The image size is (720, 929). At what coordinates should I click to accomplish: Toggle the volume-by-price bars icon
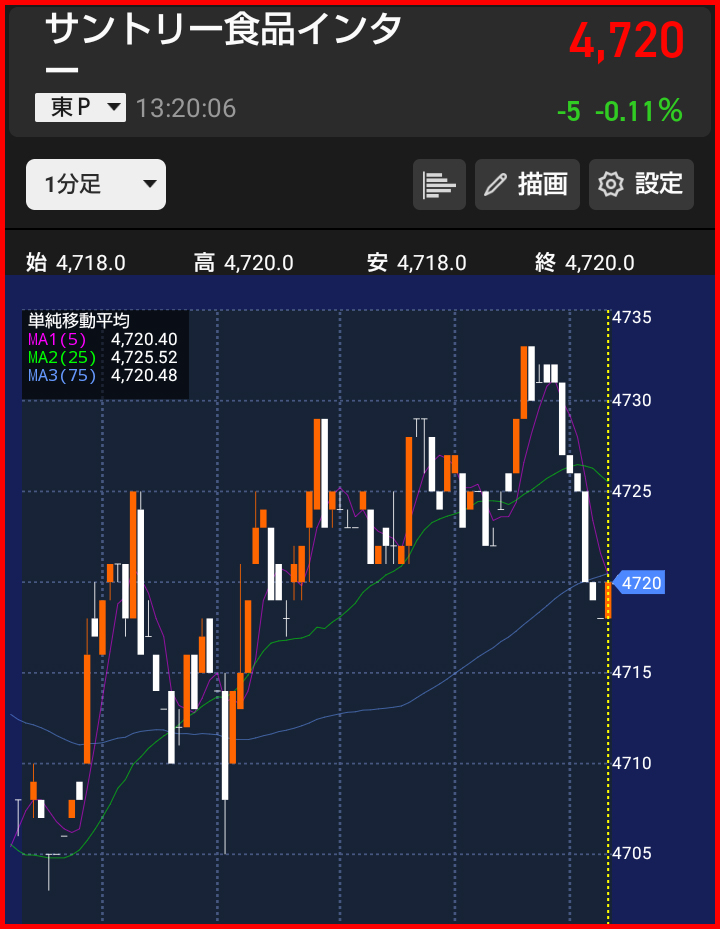439,184
